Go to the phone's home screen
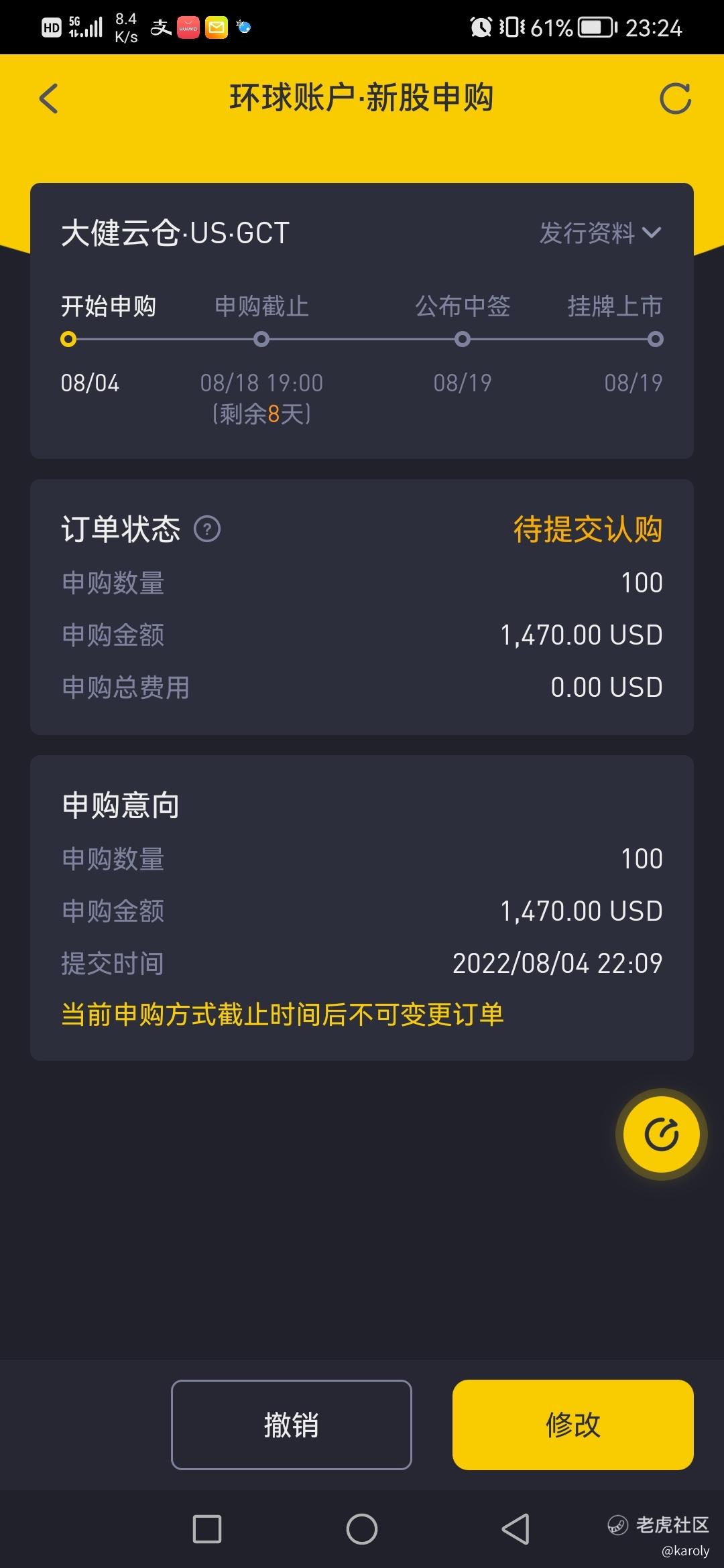The width and height of the screenshot is (724, 1568). click(x=362, y=1529)
